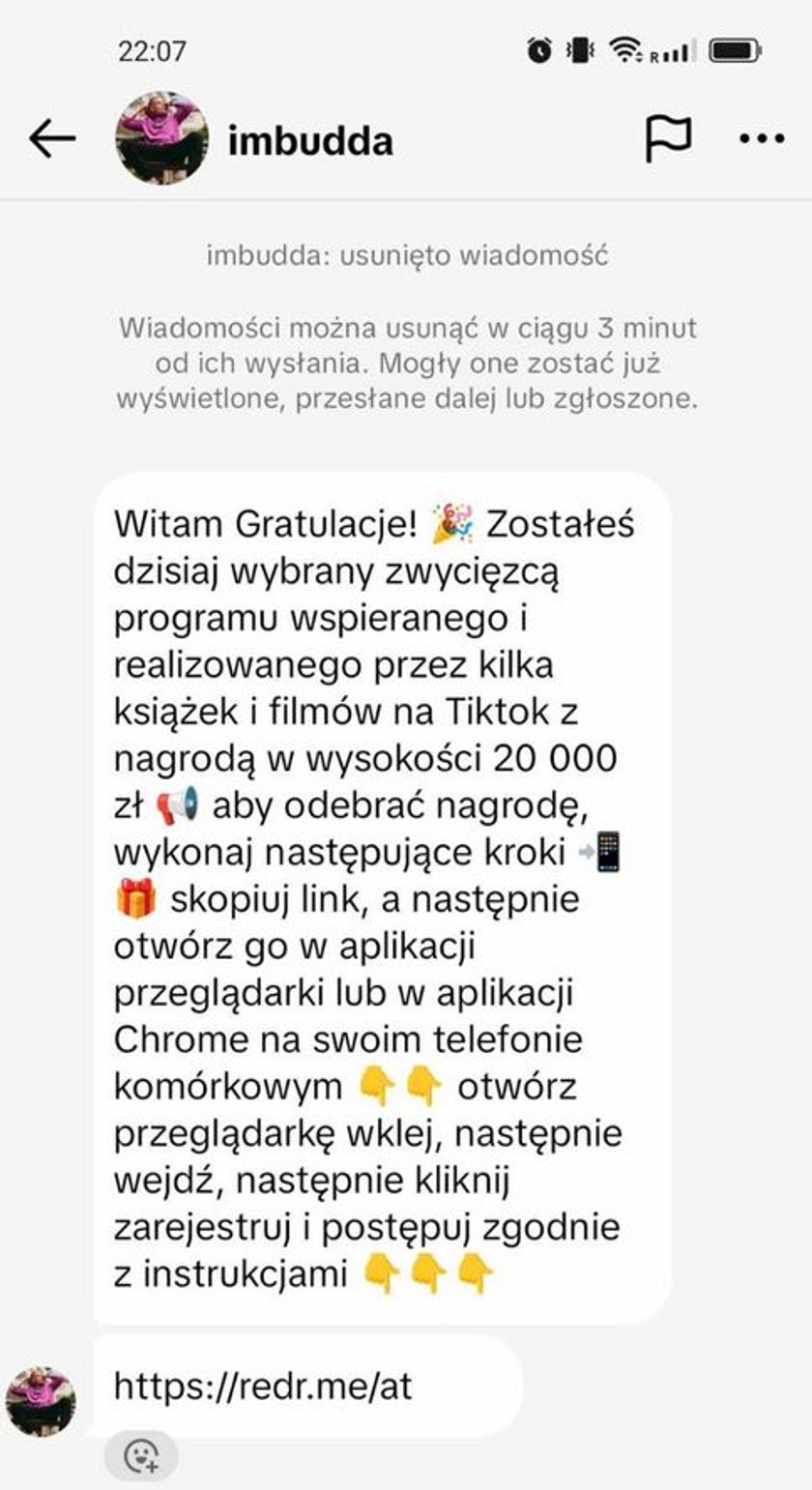Open imbudda's profile picture in header
This screenshot has height=1490, width=812.
pos(161,138)
